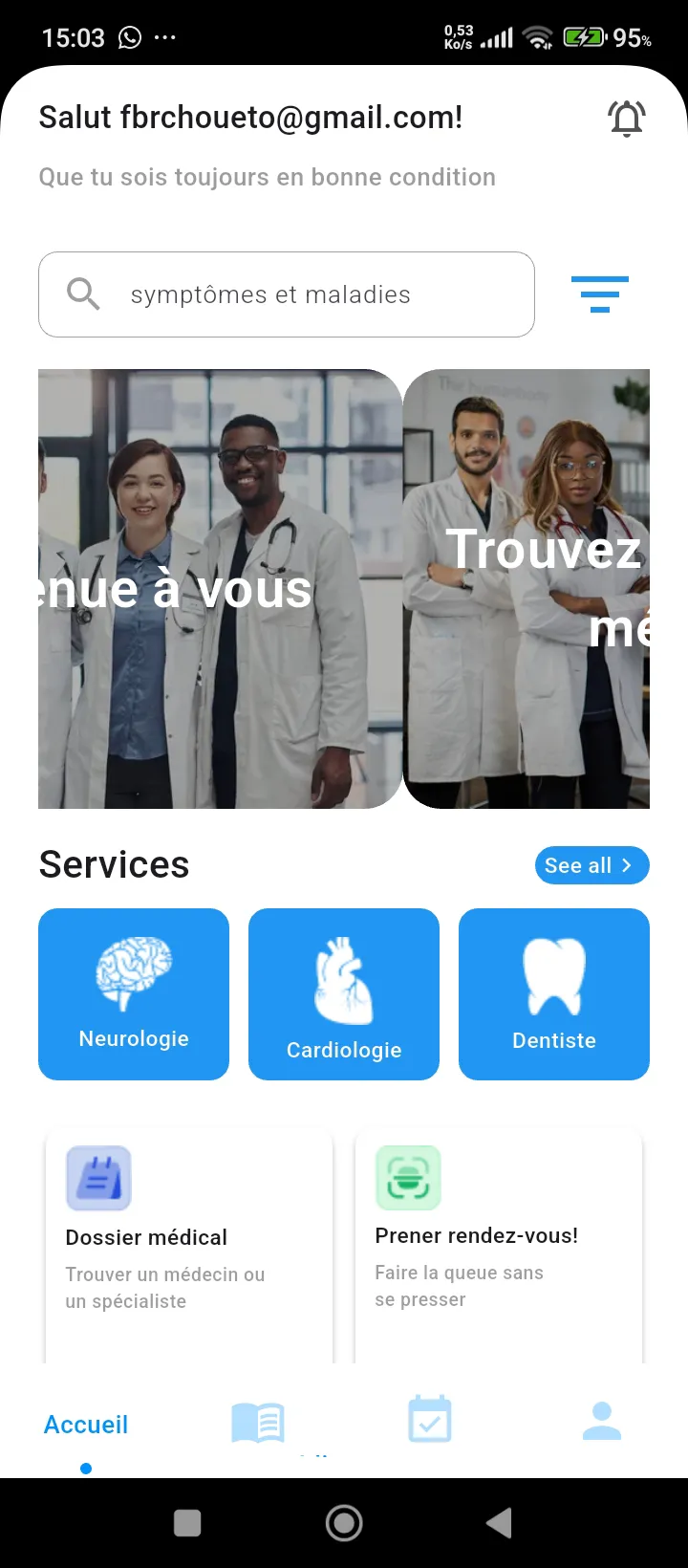Open the Trouvez banner slide

pos(527,589)
